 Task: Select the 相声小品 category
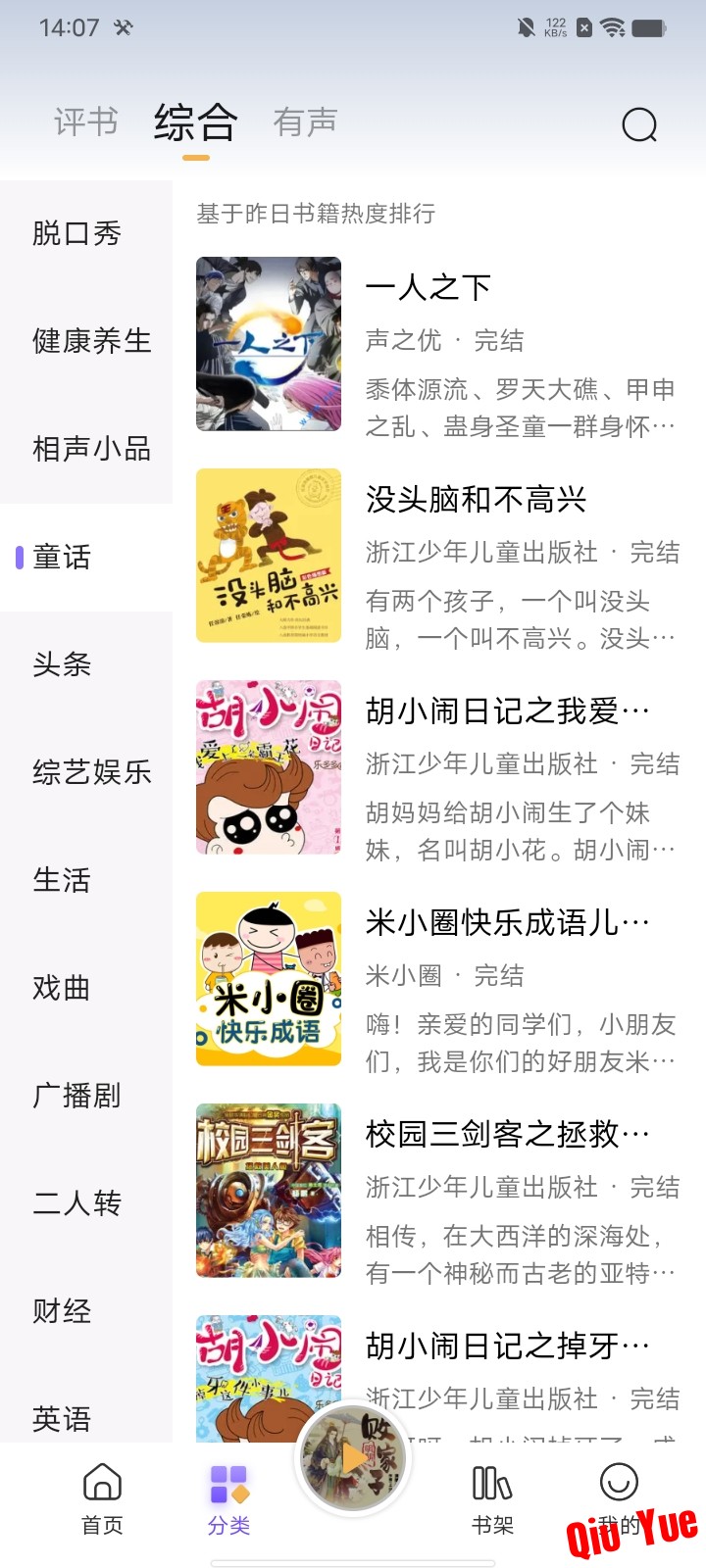(91, 449)
